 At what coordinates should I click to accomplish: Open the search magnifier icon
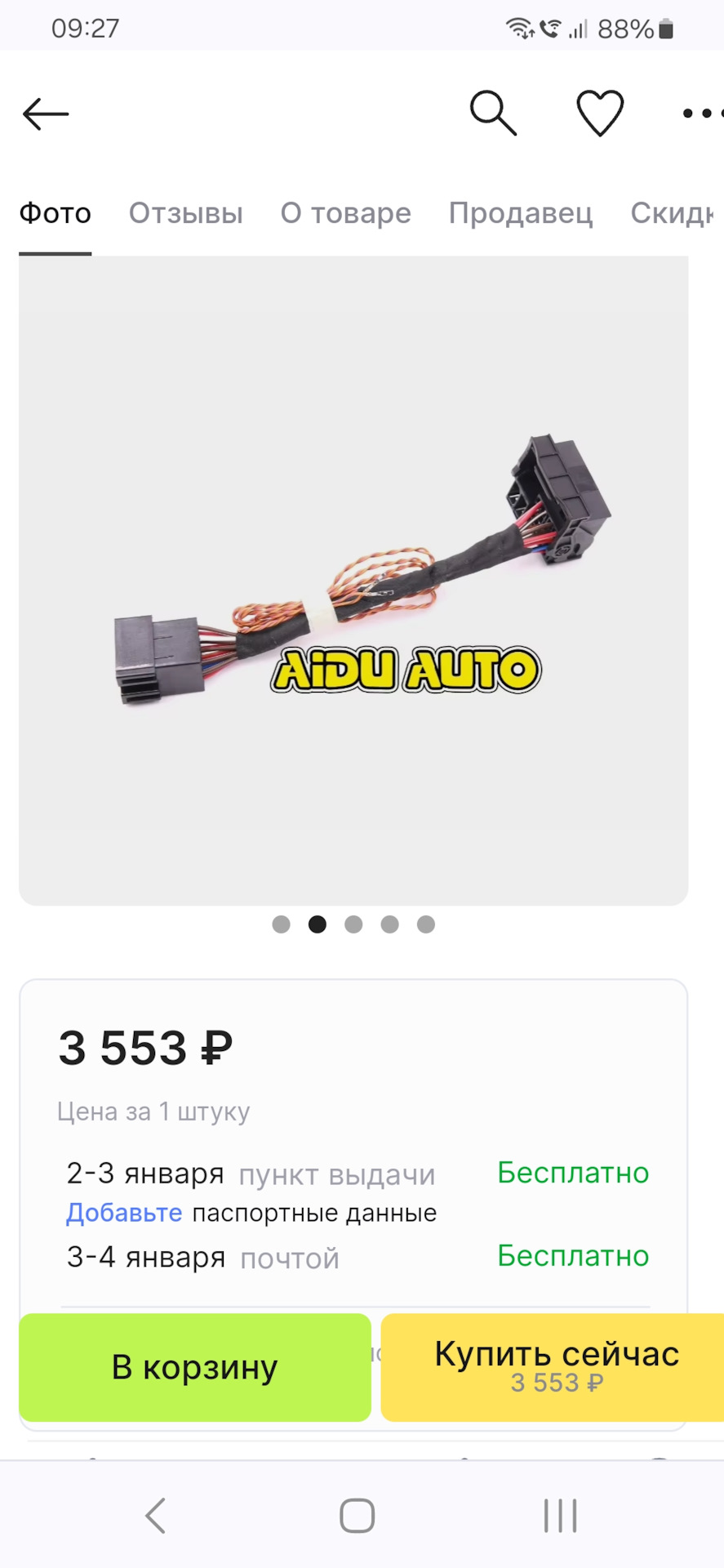493,113
